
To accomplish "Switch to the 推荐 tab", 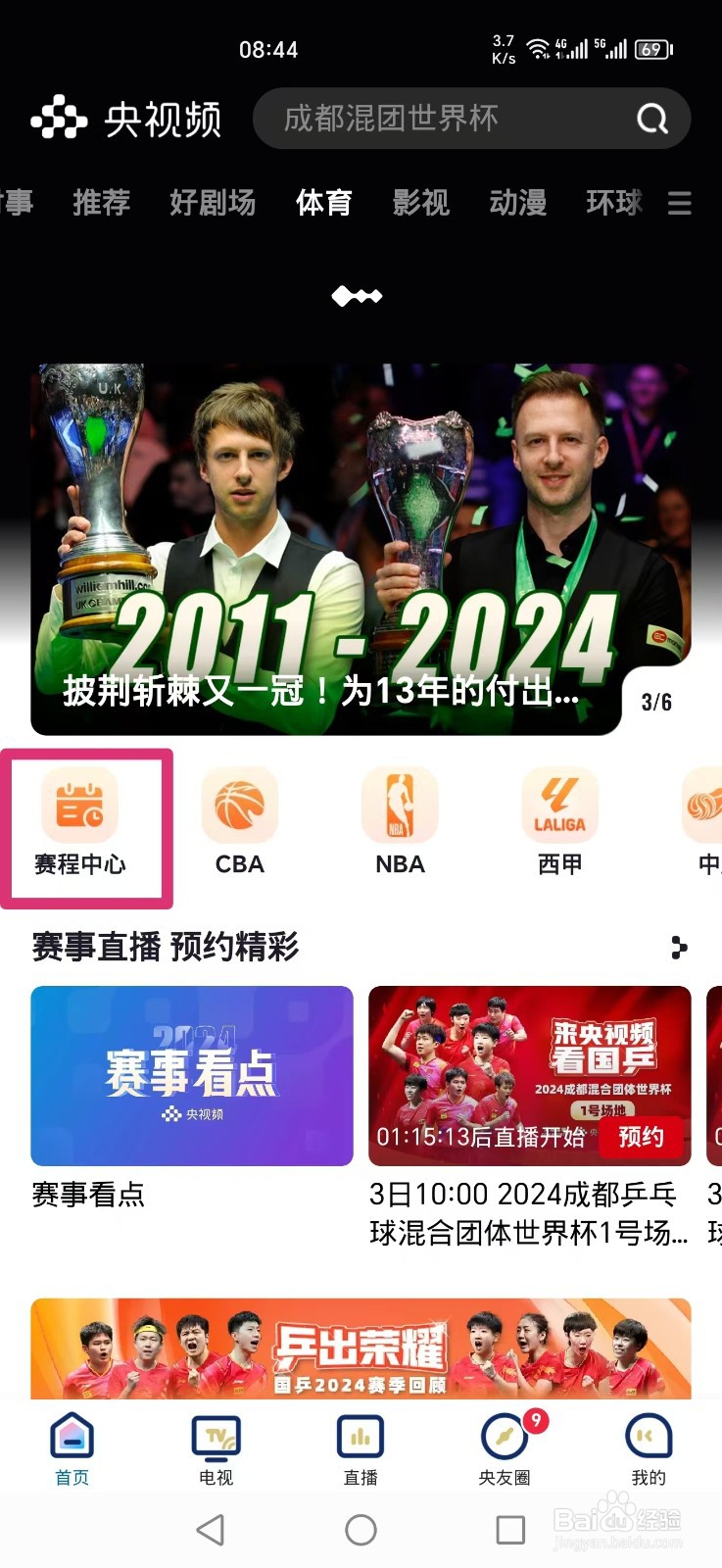I will click(x=102, y=204).
